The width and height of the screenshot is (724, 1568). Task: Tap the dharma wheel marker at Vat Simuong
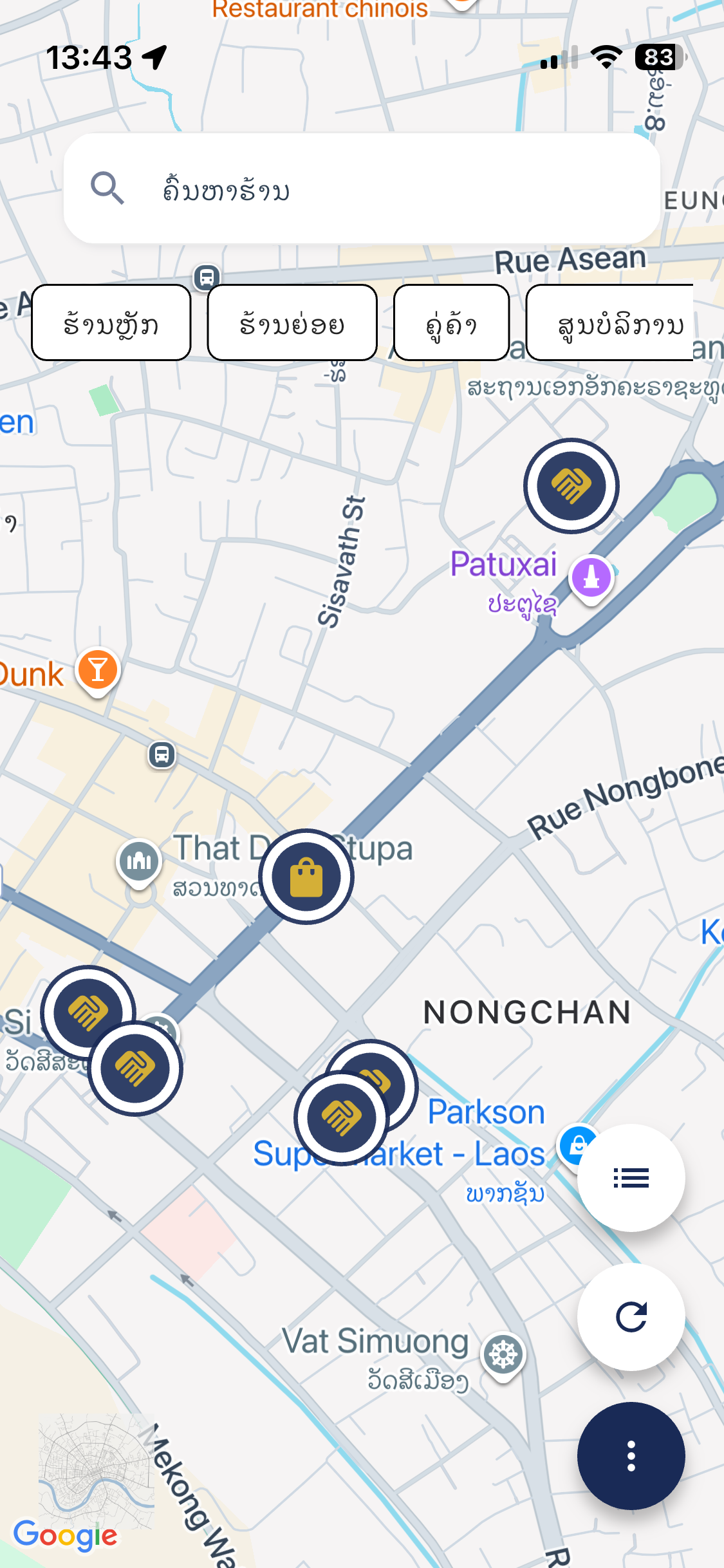click(503, 1352)
